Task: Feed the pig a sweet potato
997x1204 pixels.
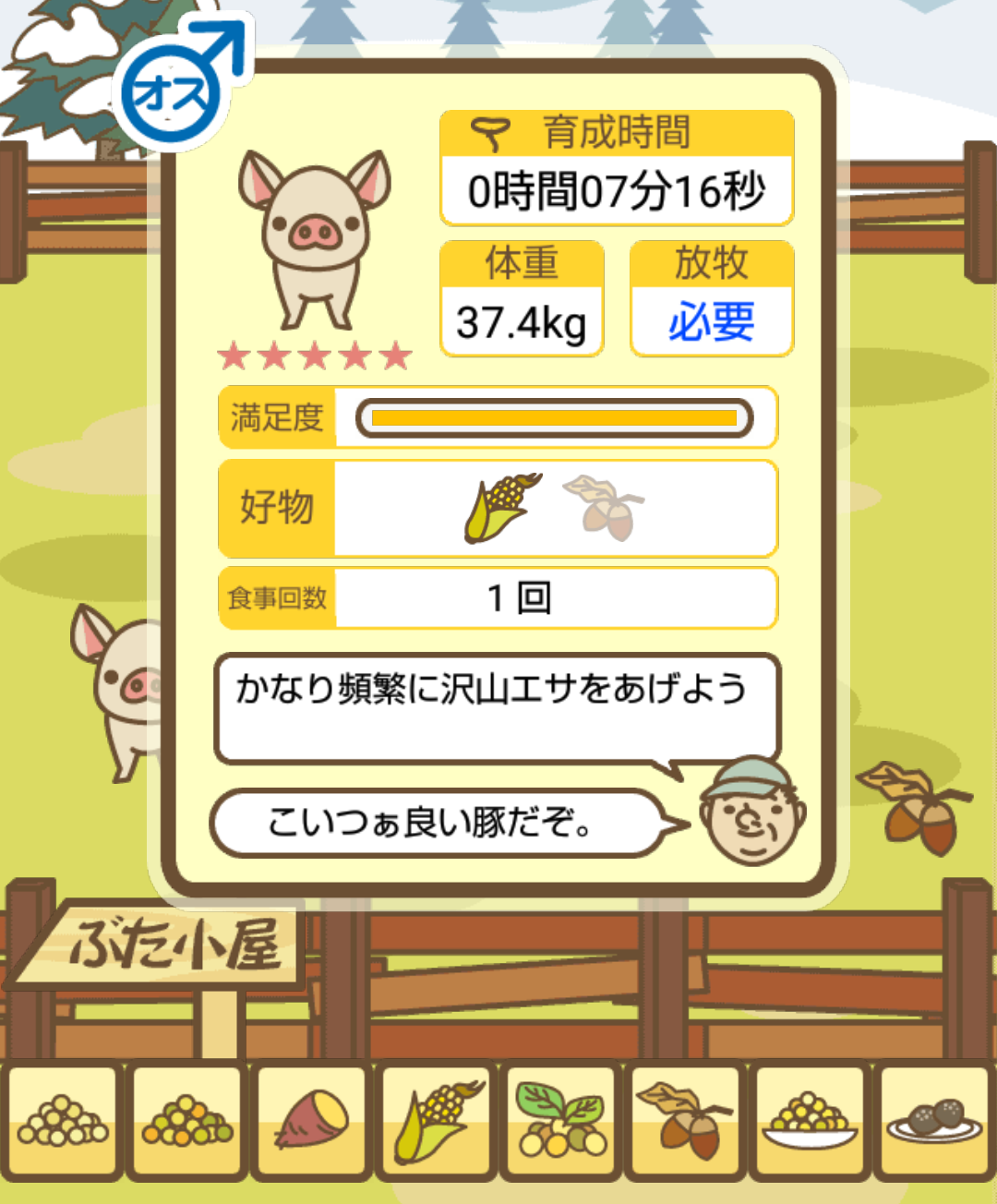Action: pos(312,1121)
